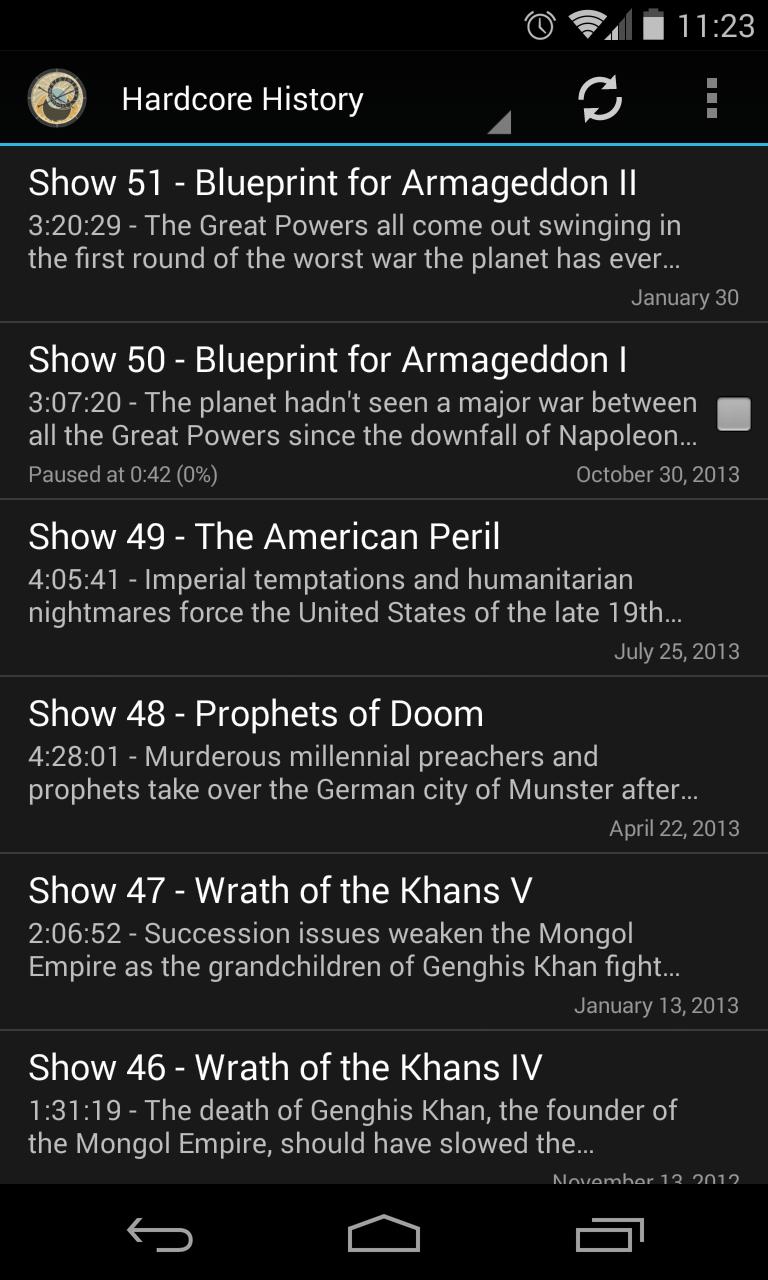Tap the Hardcore History podcast logo

click(57, 98)
